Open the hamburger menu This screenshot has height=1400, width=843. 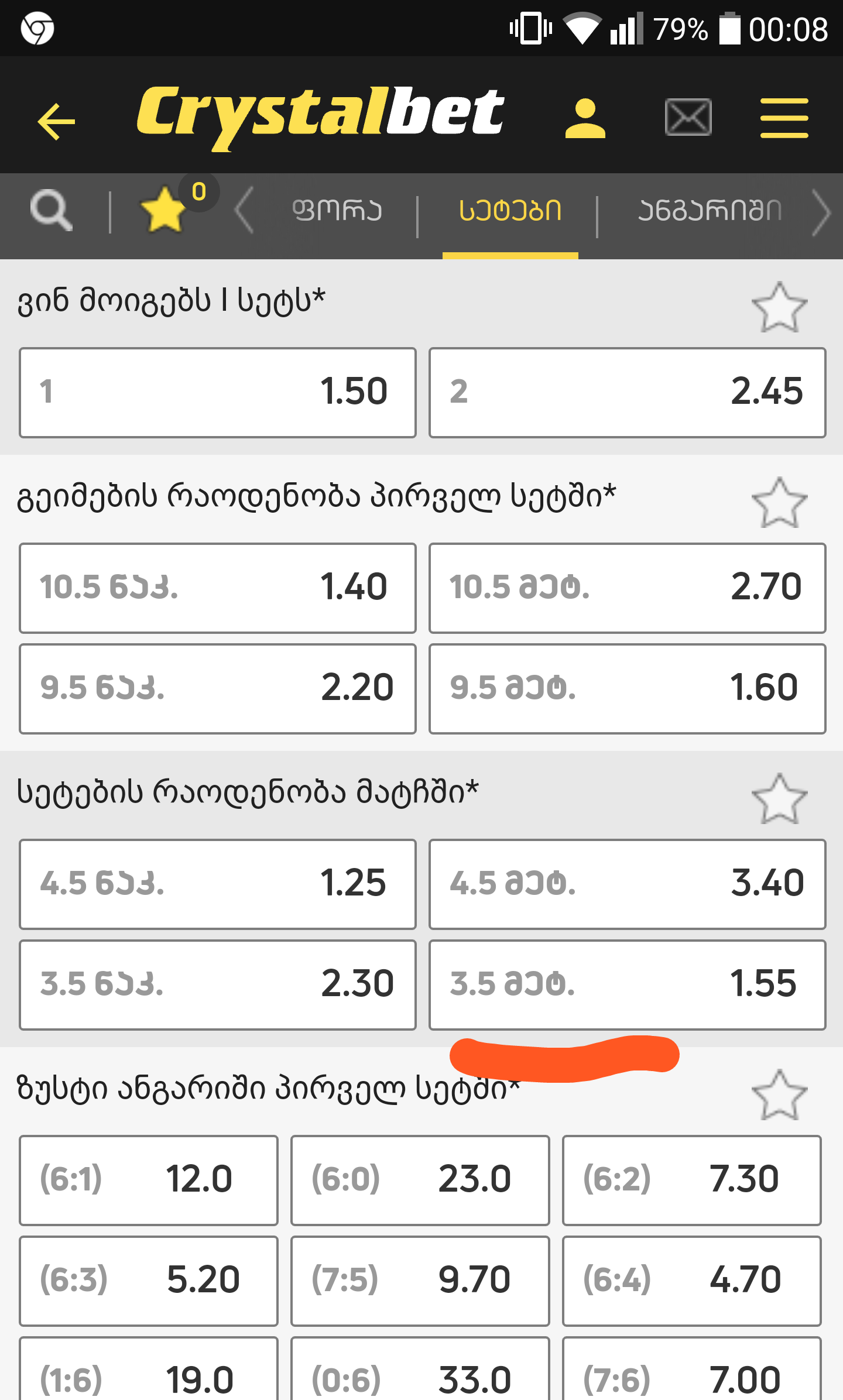pyautogui.click(x=784, y=118)
